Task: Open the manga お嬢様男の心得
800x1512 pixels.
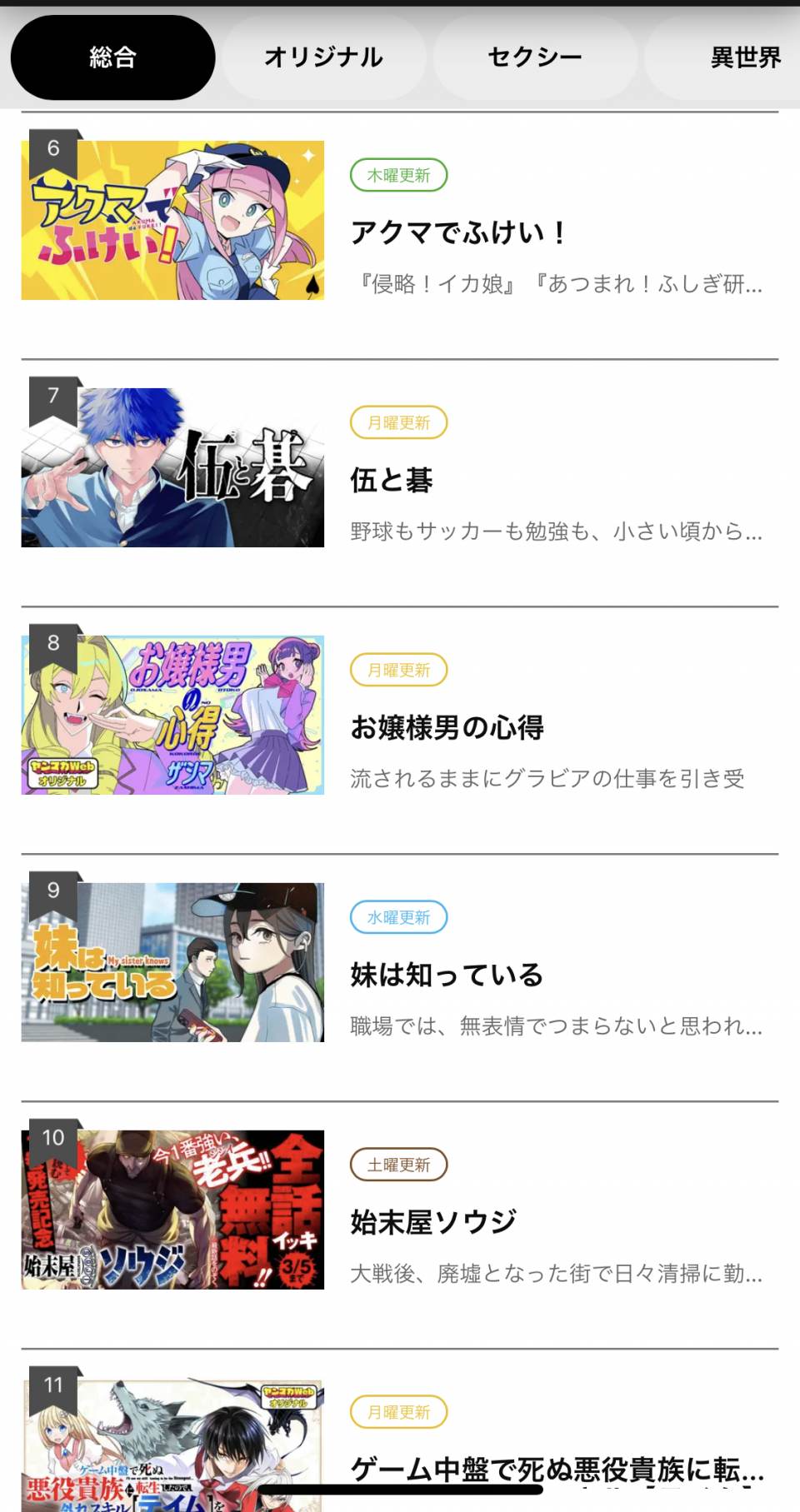Action: [447, 727]
